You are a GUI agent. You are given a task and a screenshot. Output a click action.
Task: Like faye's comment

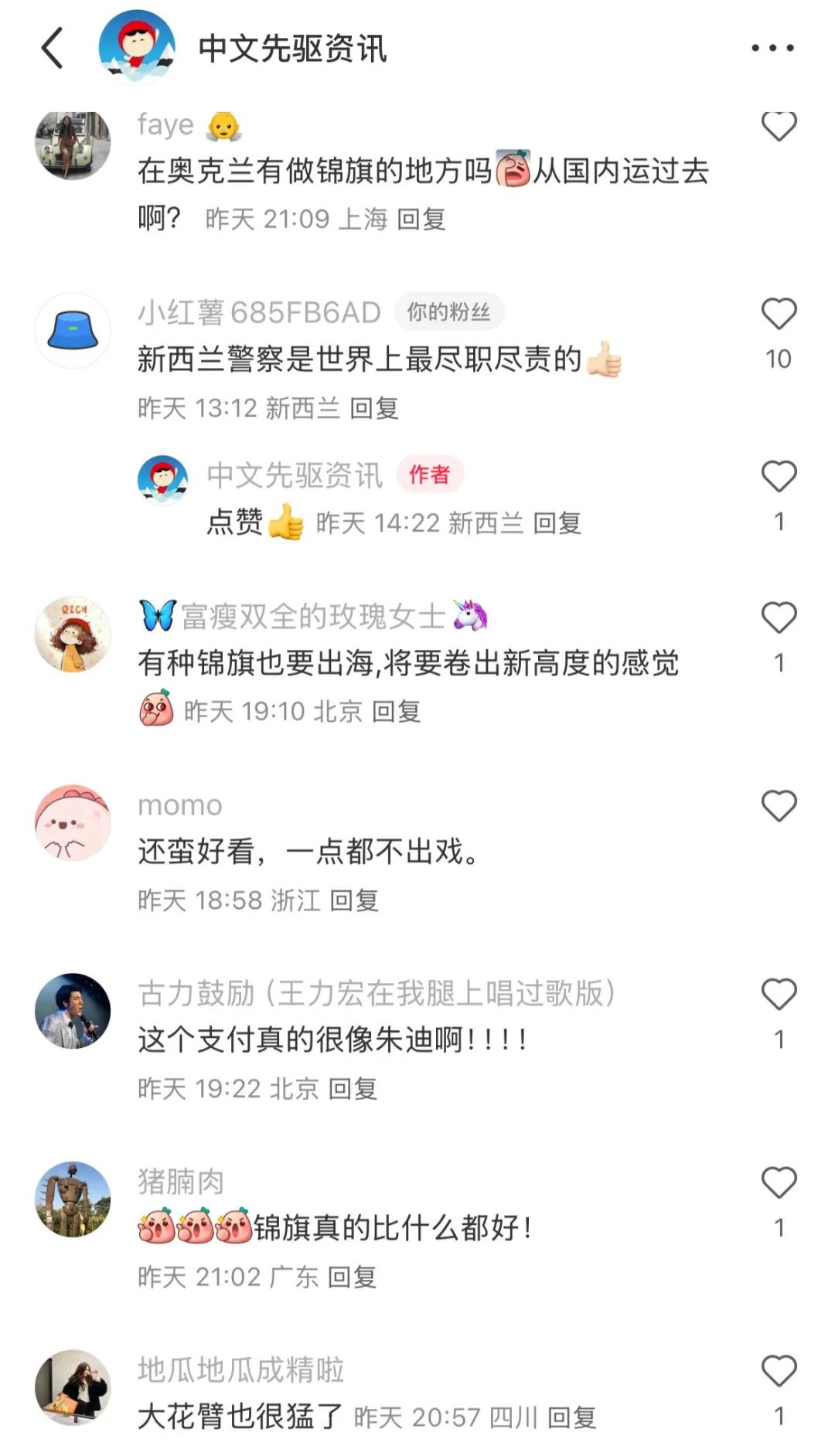pos(779,126)
